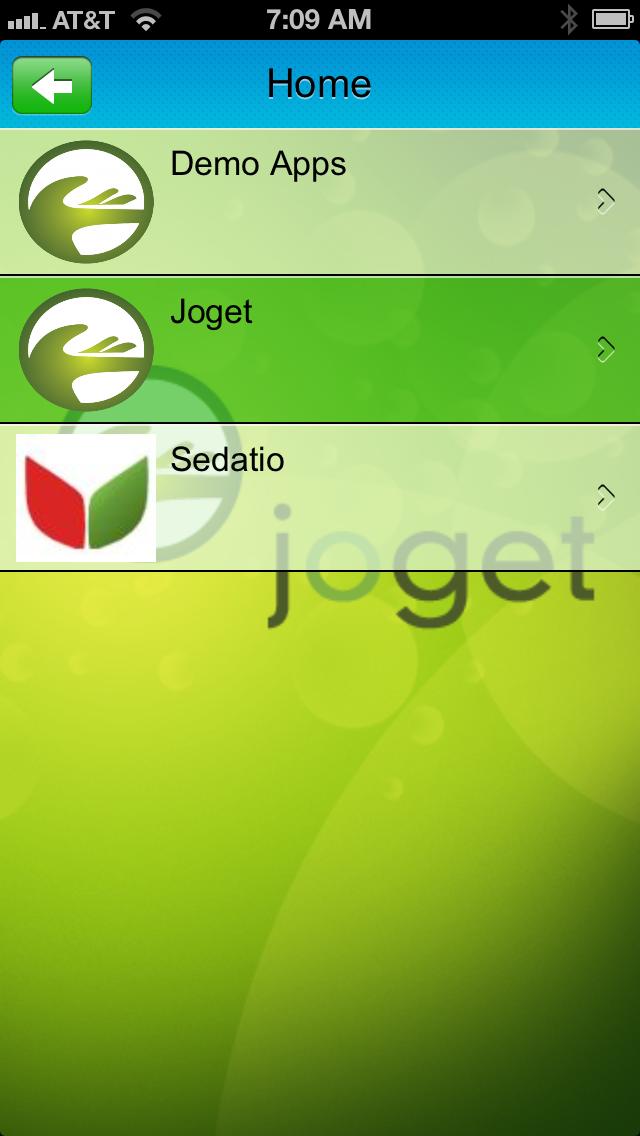Open the Demo Apps row

pos(320,202)
